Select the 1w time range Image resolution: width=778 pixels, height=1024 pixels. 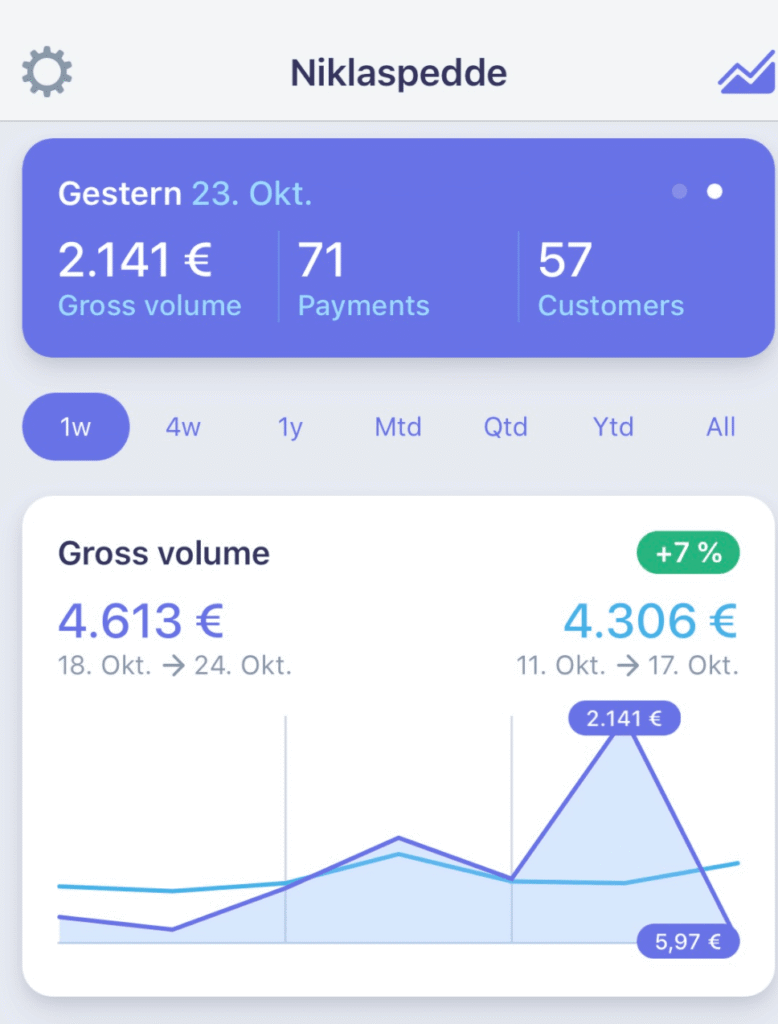click(x=76, y=427)
